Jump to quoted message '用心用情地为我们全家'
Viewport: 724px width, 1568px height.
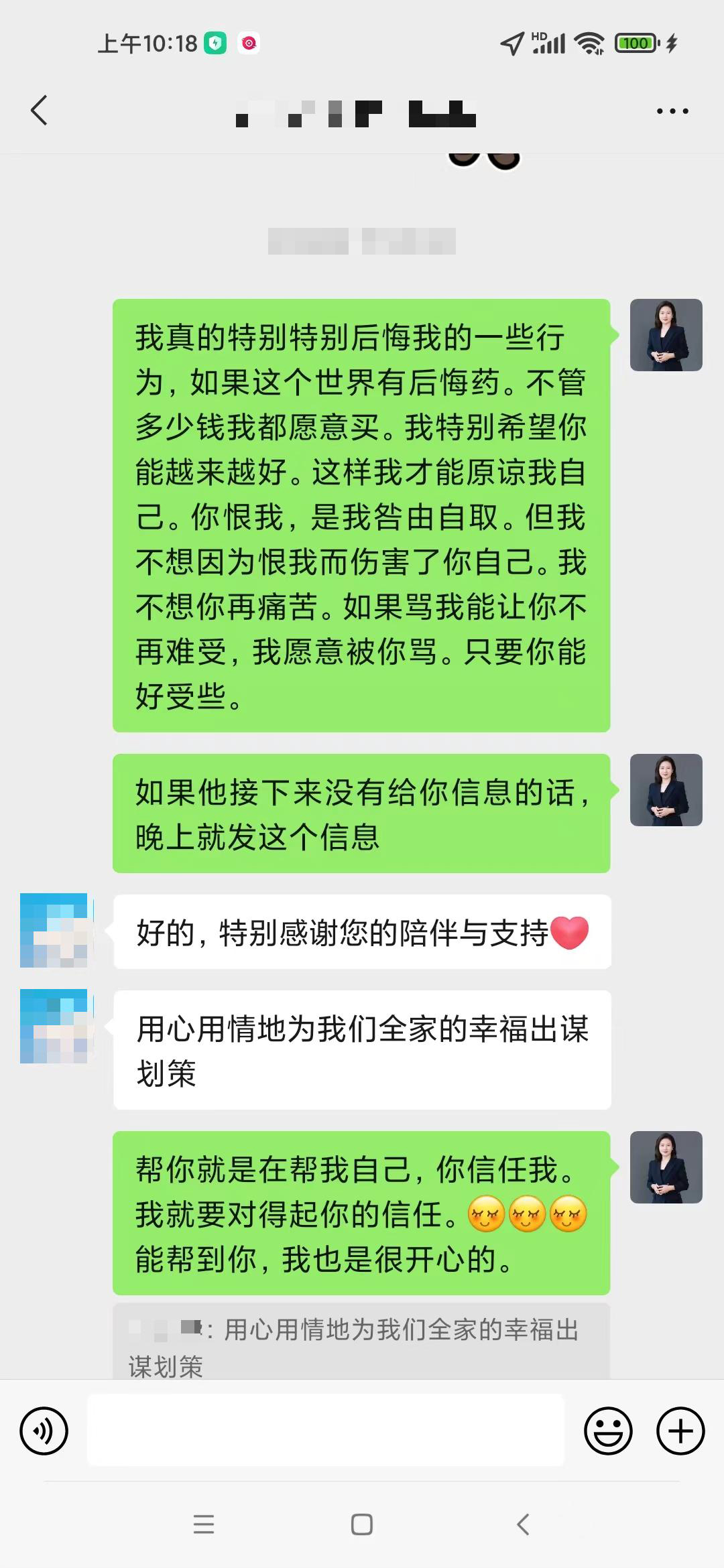pos(361,1342)
